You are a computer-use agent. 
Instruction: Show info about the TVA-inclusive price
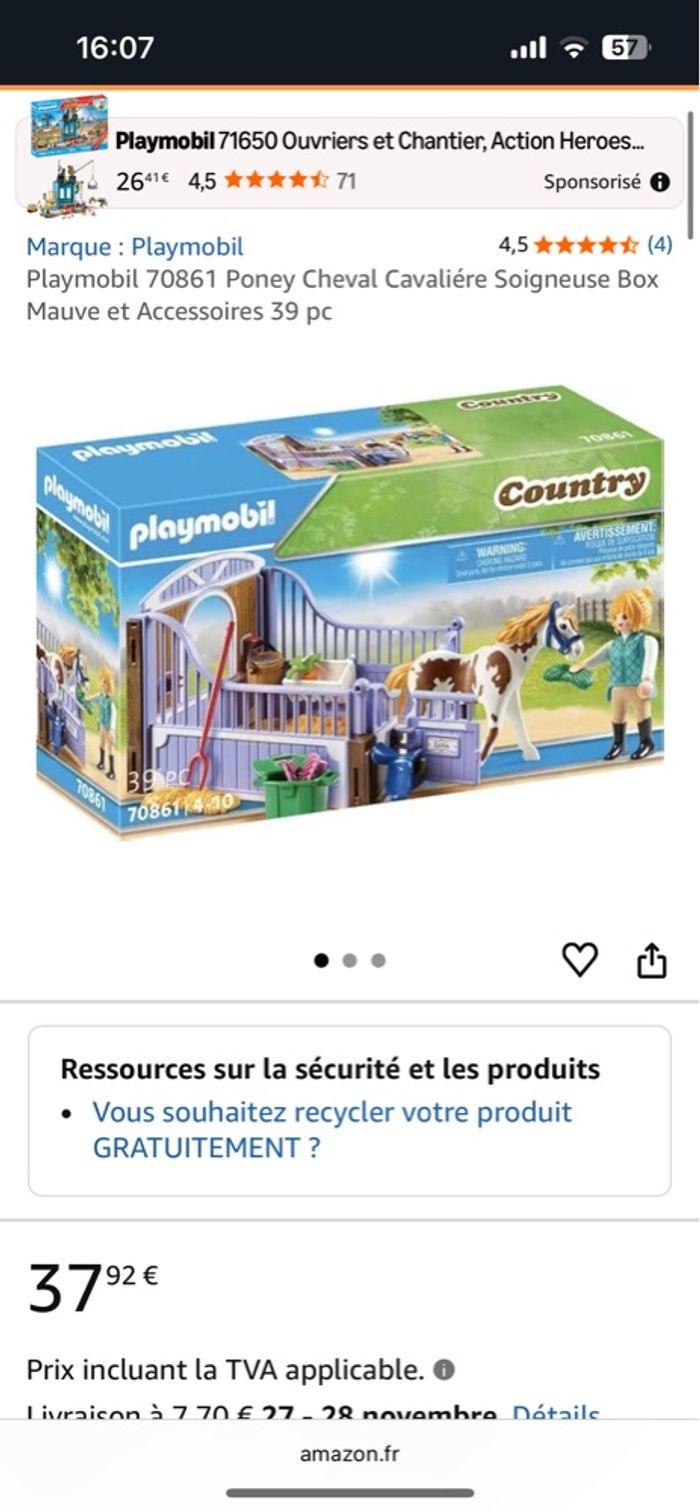click(x=444, y=1369)
